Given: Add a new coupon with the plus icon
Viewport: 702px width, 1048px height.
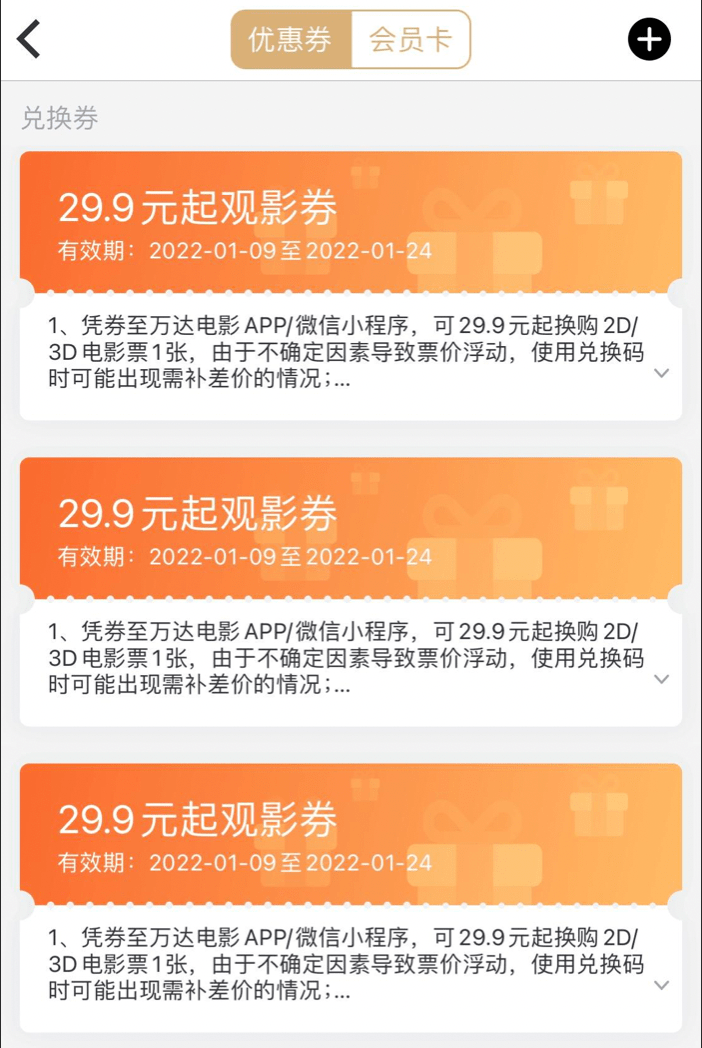Looking at the screenshot, I should coord(649,40).
